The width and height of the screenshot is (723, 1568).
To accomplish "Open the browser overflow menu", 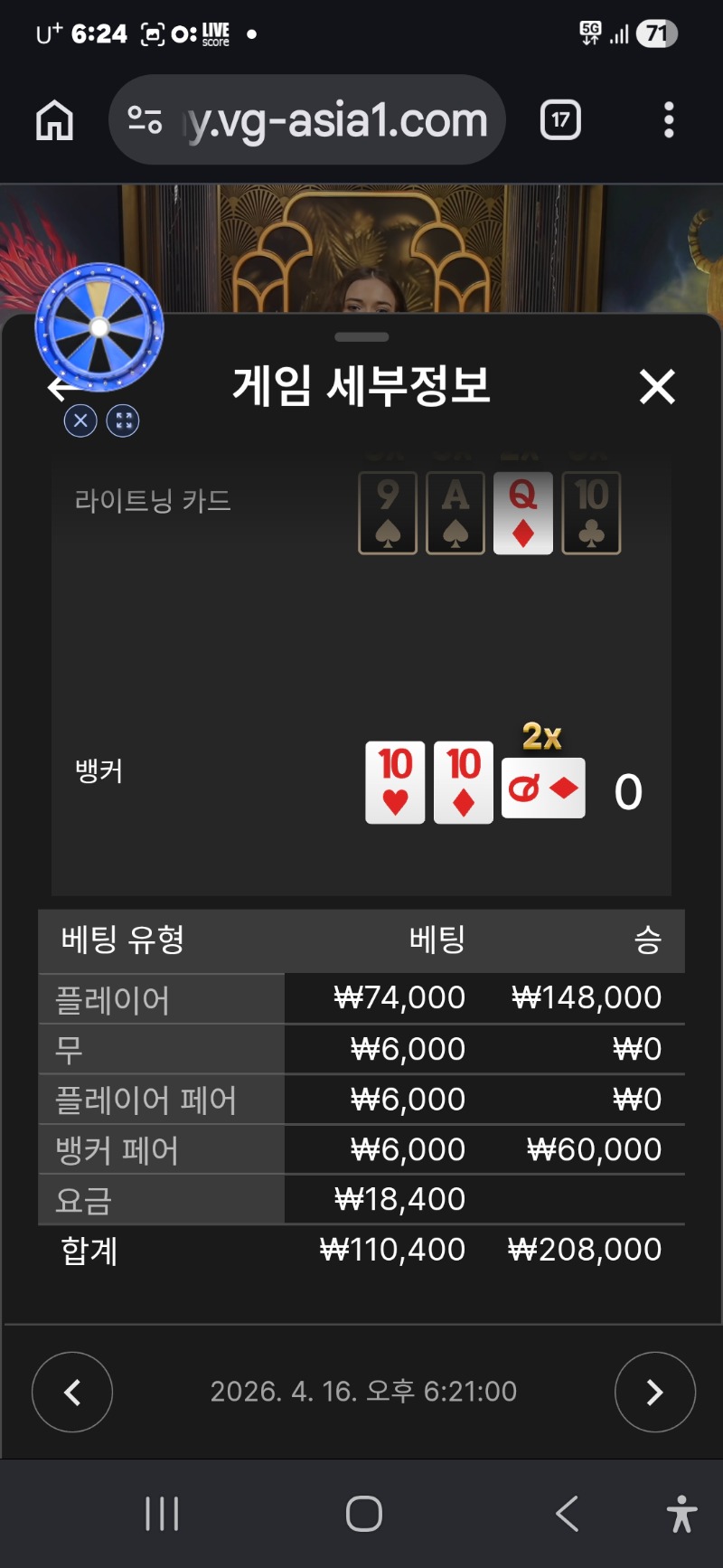I will point(669,119).
